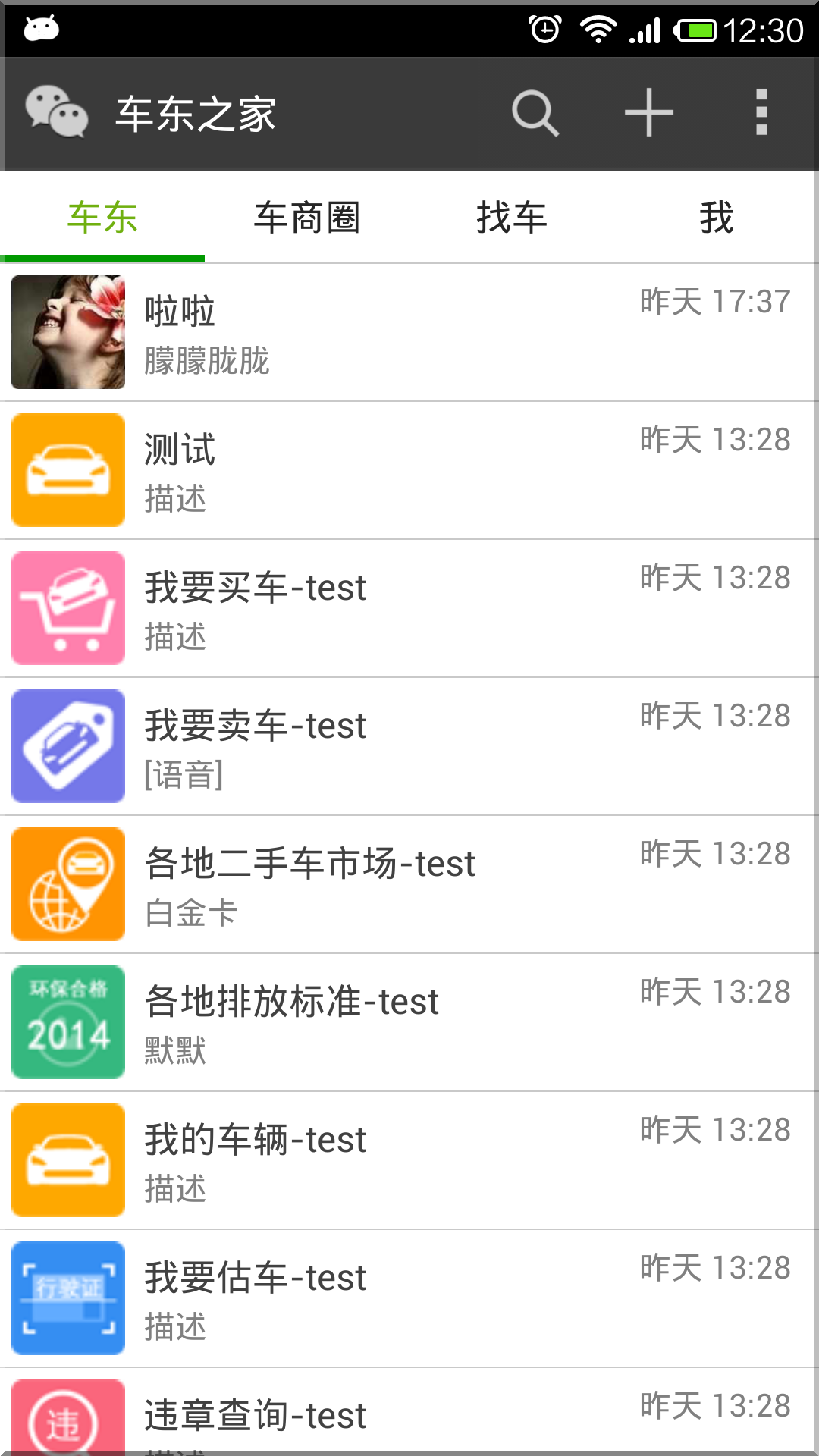Select the car icon next to 我的车辆-test

[x=67, y=1159]
